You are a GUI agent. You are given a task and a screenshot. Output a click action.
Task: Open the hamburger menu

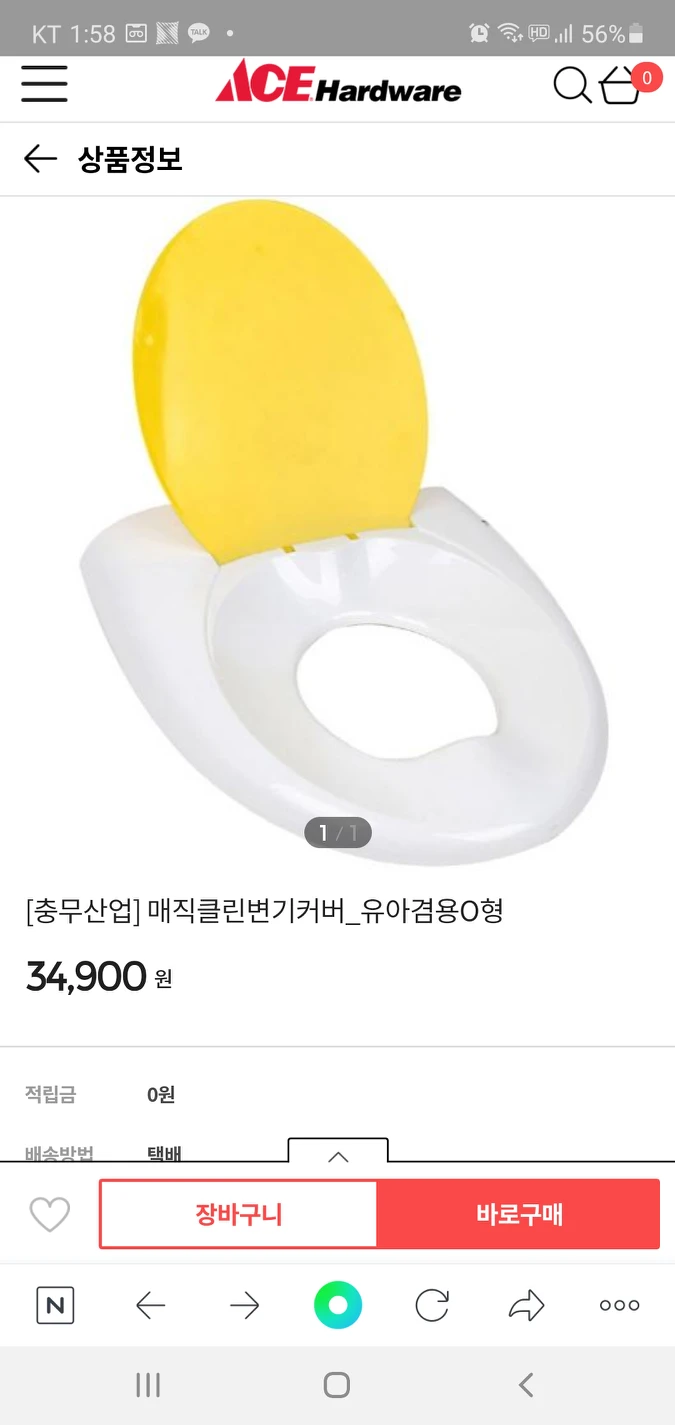tap(44, 85)
